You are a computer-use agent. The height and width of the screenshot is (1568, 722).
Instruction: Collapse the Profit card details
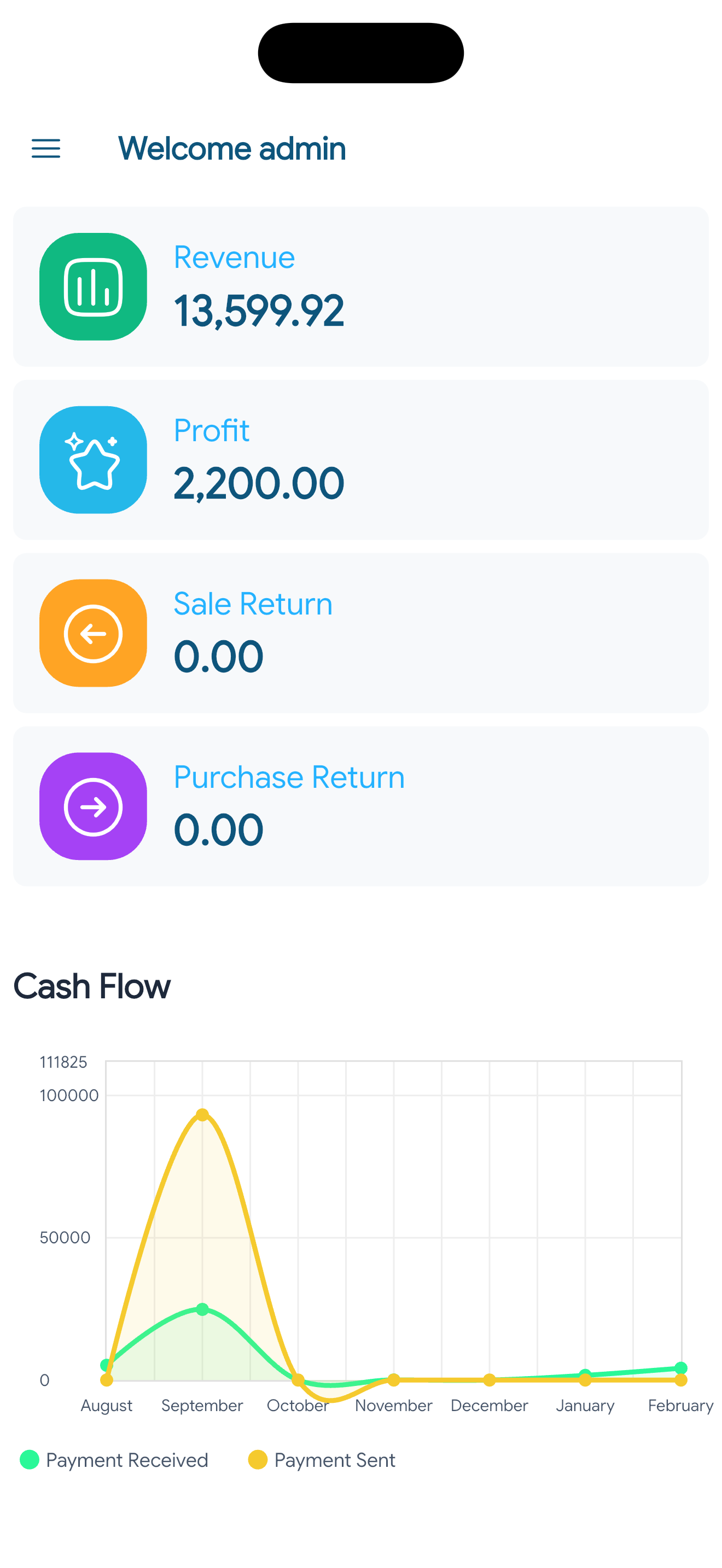tap(361, 459)
